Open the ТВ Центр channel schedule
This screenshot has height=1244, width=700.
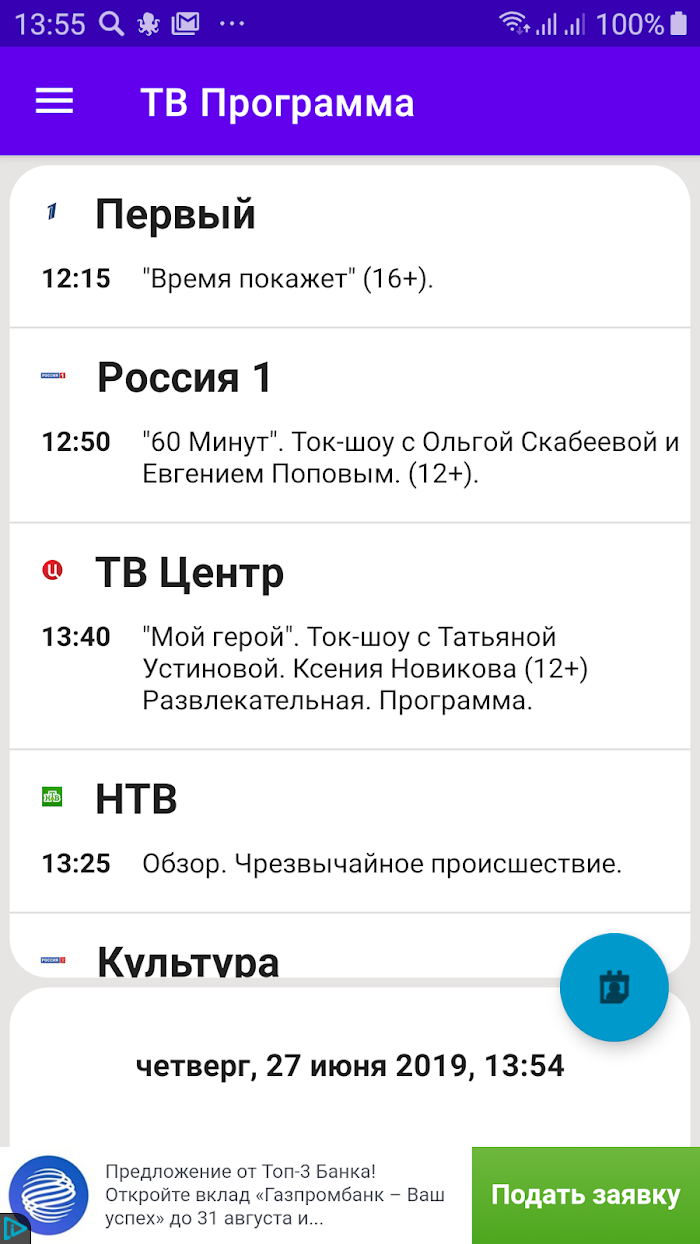click(350, 636)
